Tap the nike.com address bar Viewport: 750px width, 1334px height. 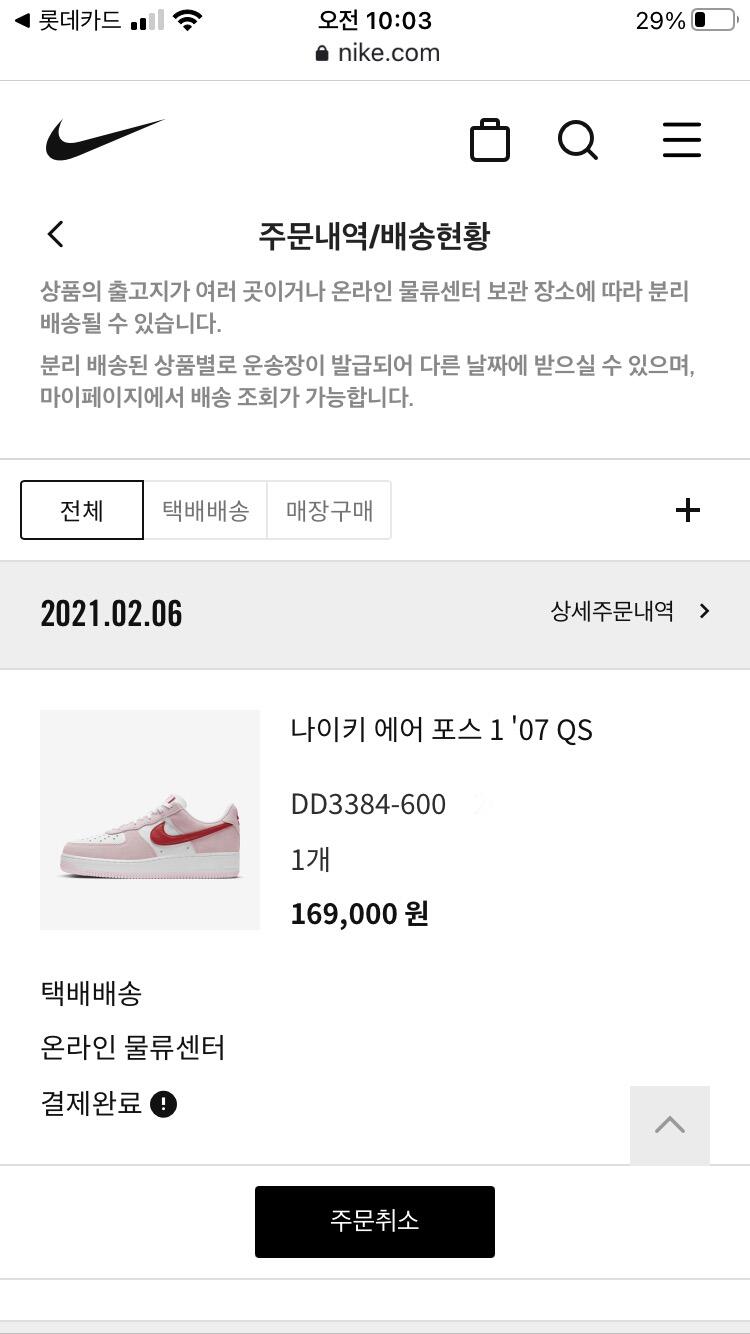point(377,53)
